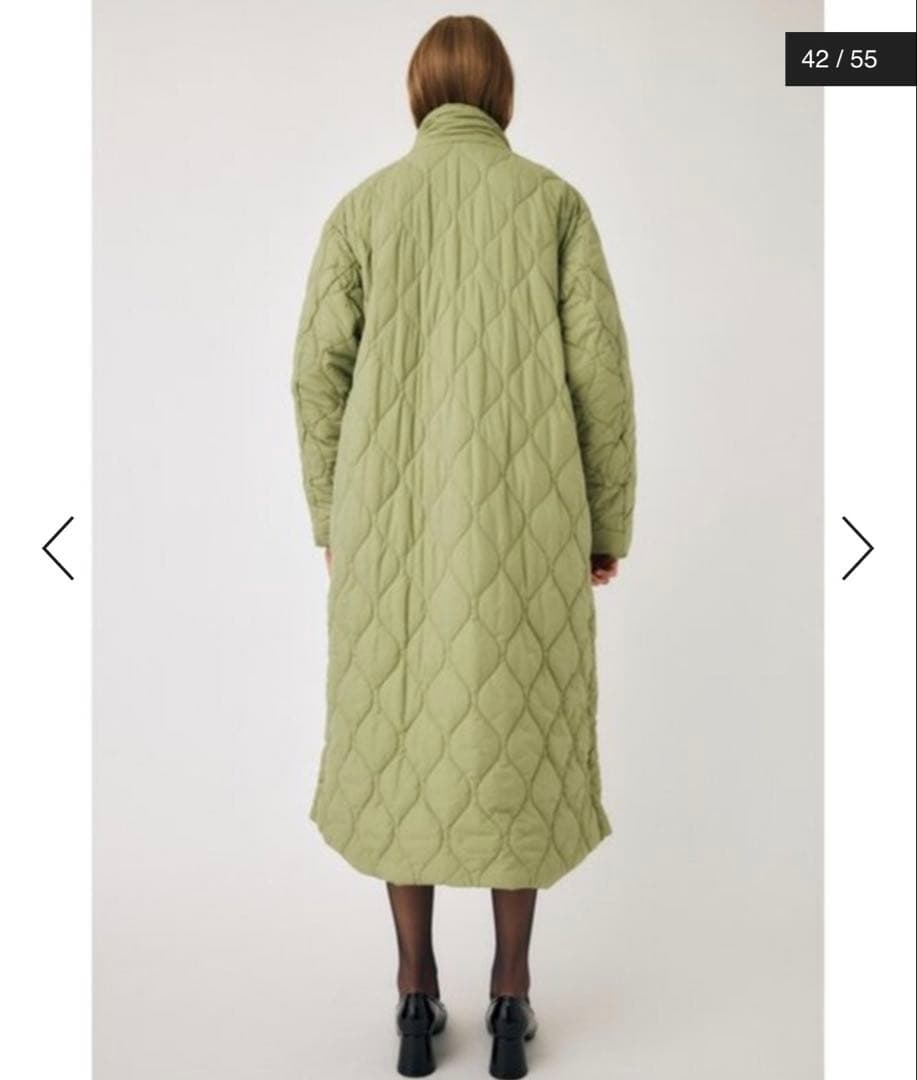Go to the previous image
Viewport: 917px width, 1080px height.
pos(58,548)
